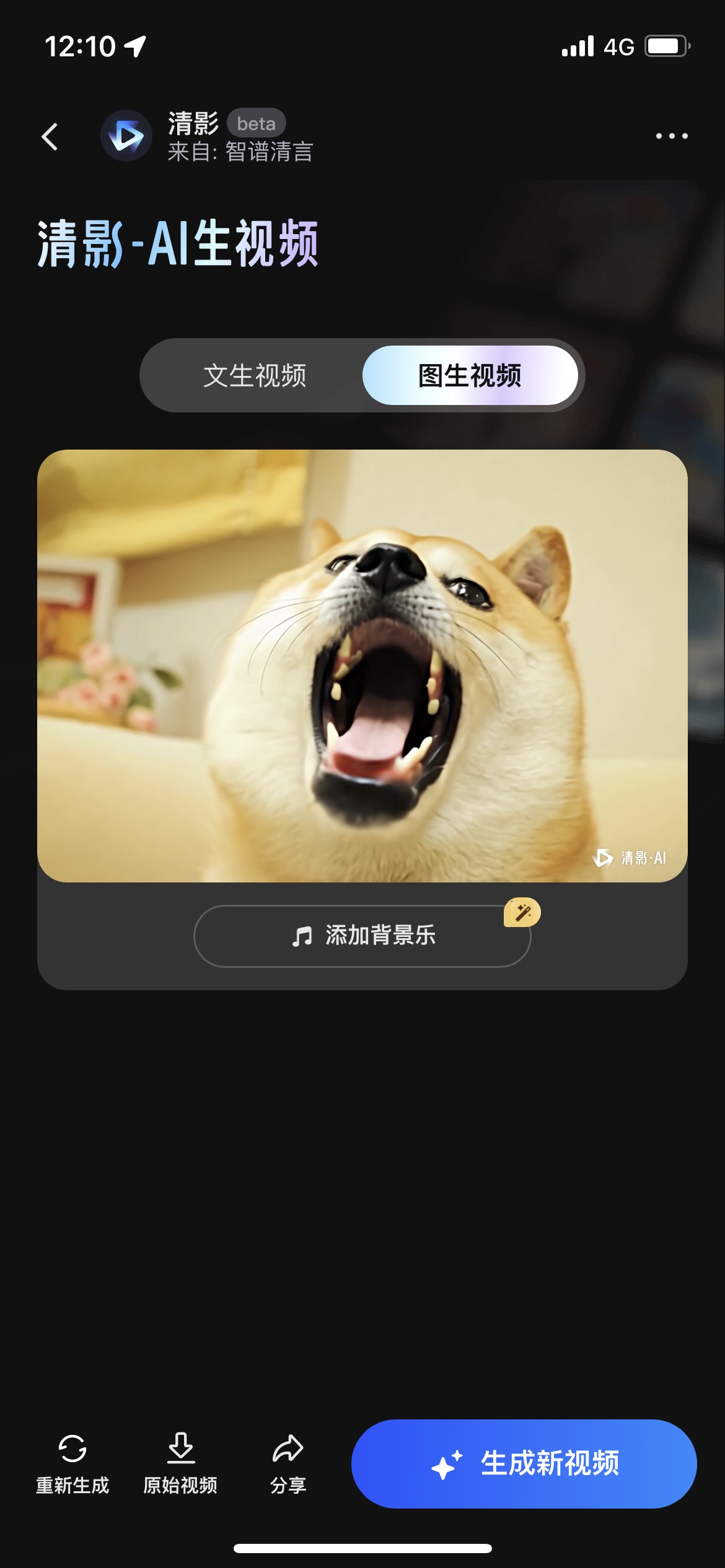
Task: Share the video using 分享
Action: [288, 1463]
